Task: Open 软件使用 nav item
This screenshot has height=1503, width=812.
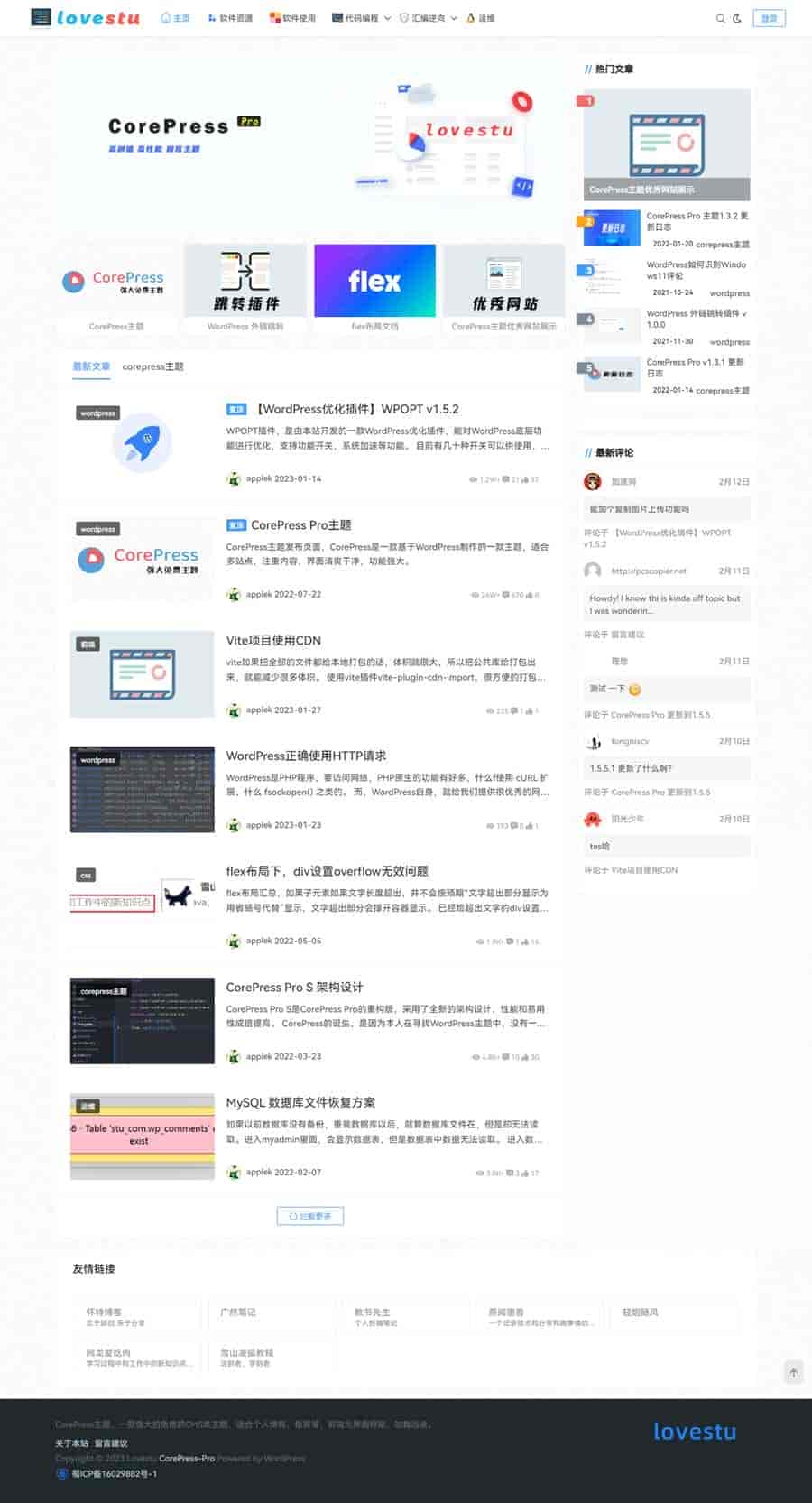Action: click(x=293, y=18)
